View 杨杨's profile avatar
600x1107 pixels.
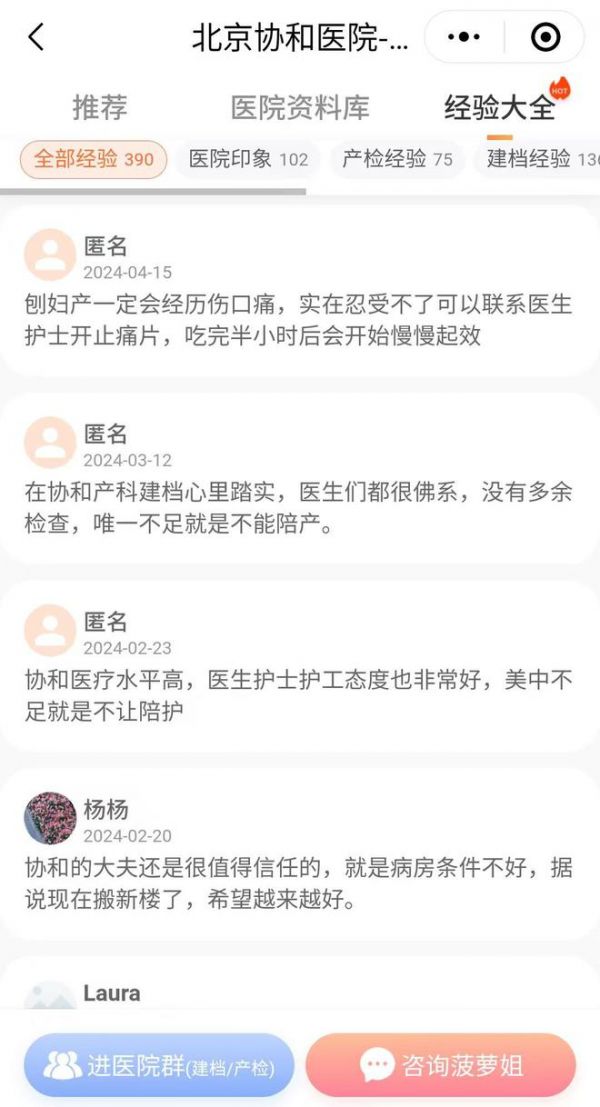pyautogui.click(x=50, y=819)
